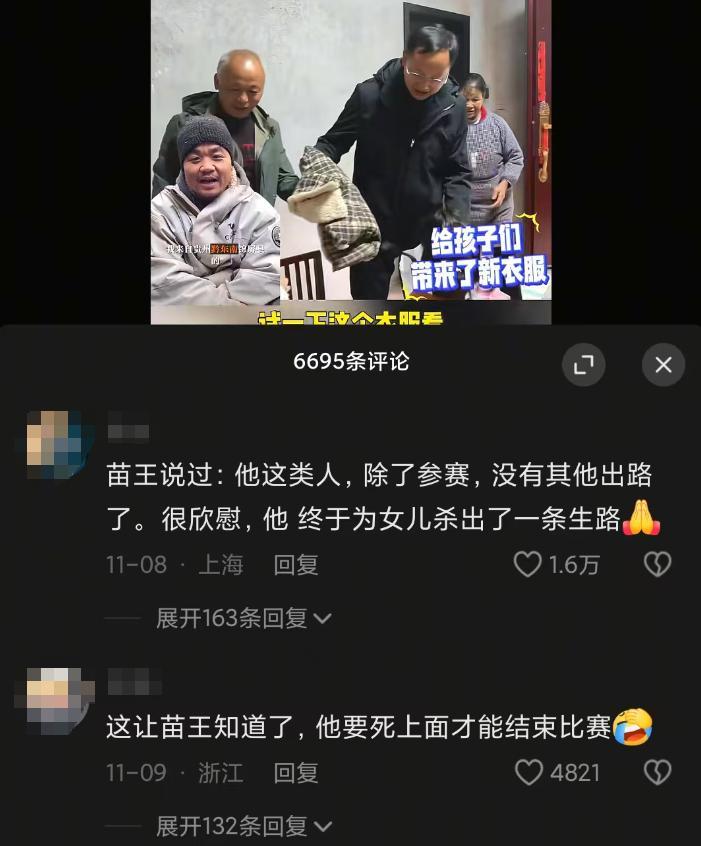Like the comment from 上海
The image size is (701, 846).
coord(528,565)
